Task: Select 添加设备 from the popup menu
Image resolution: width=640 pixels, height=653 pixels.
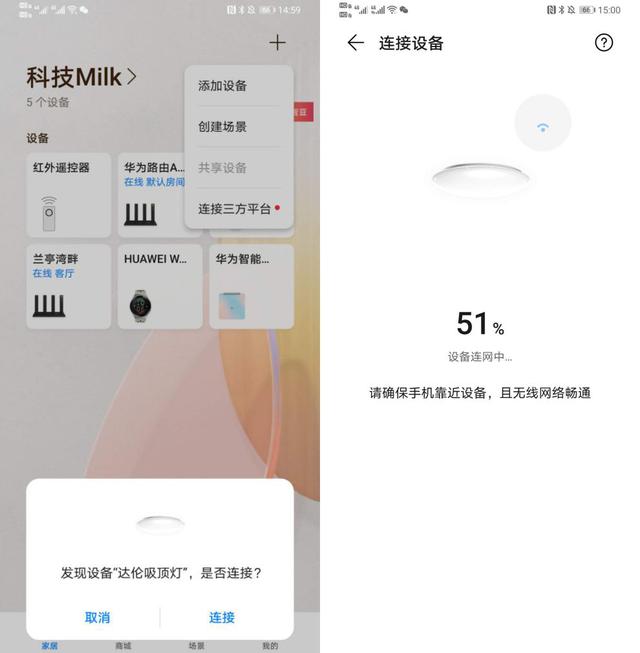Action: (222, 86)
